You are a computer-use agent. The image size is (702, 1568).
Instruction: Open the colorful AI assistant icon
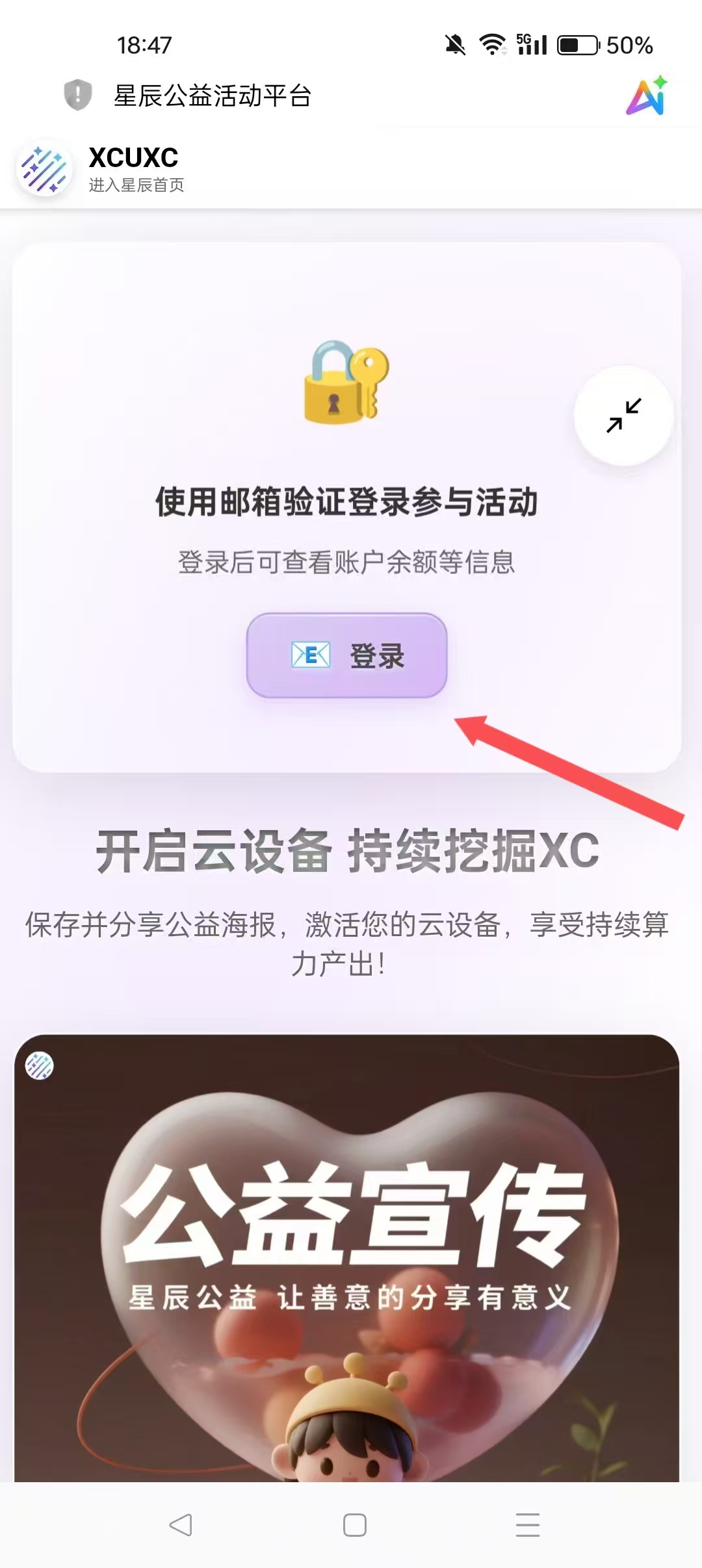pos(647,96)
